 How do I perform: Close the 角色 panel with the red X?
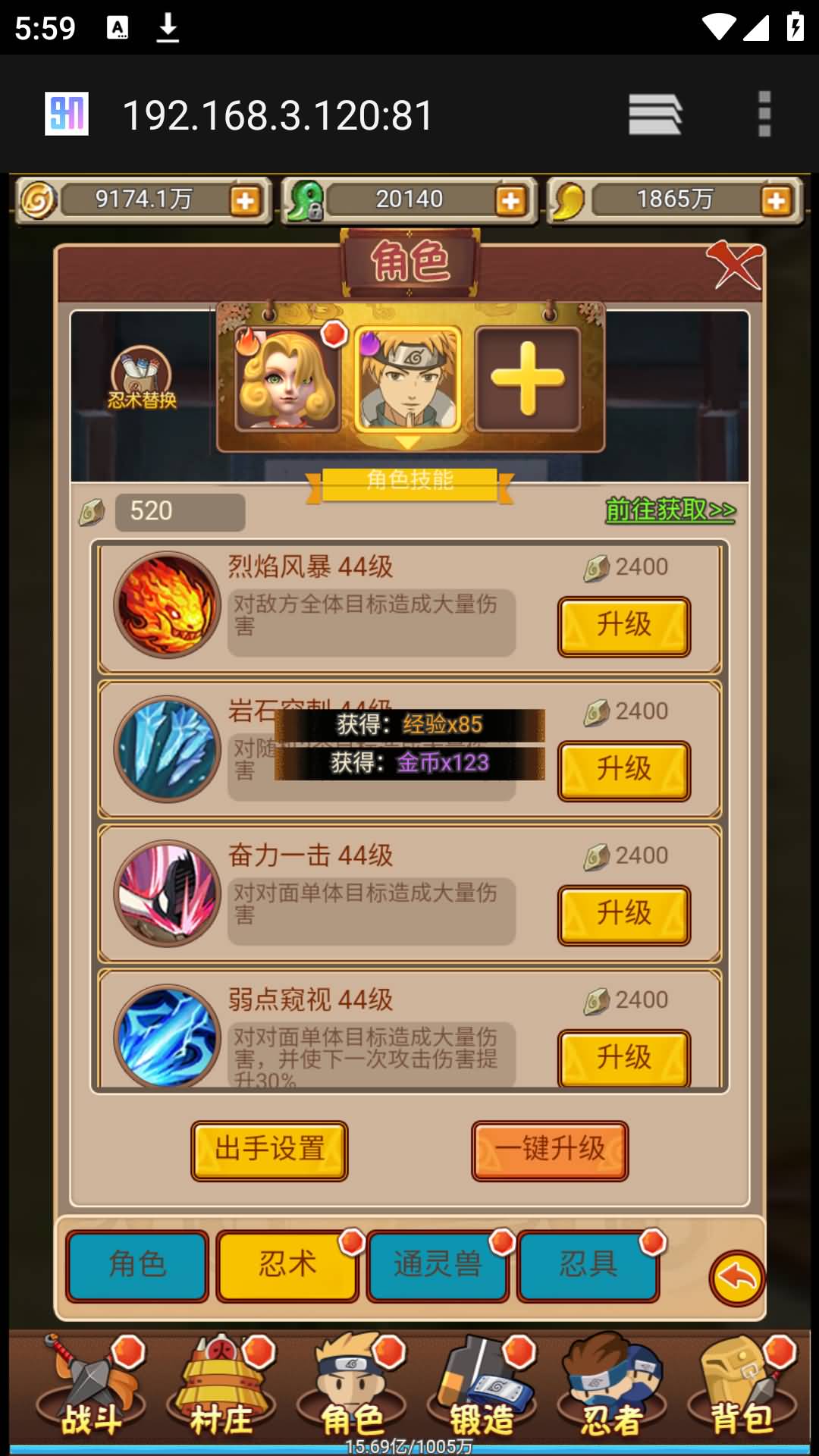click(734, 265)
